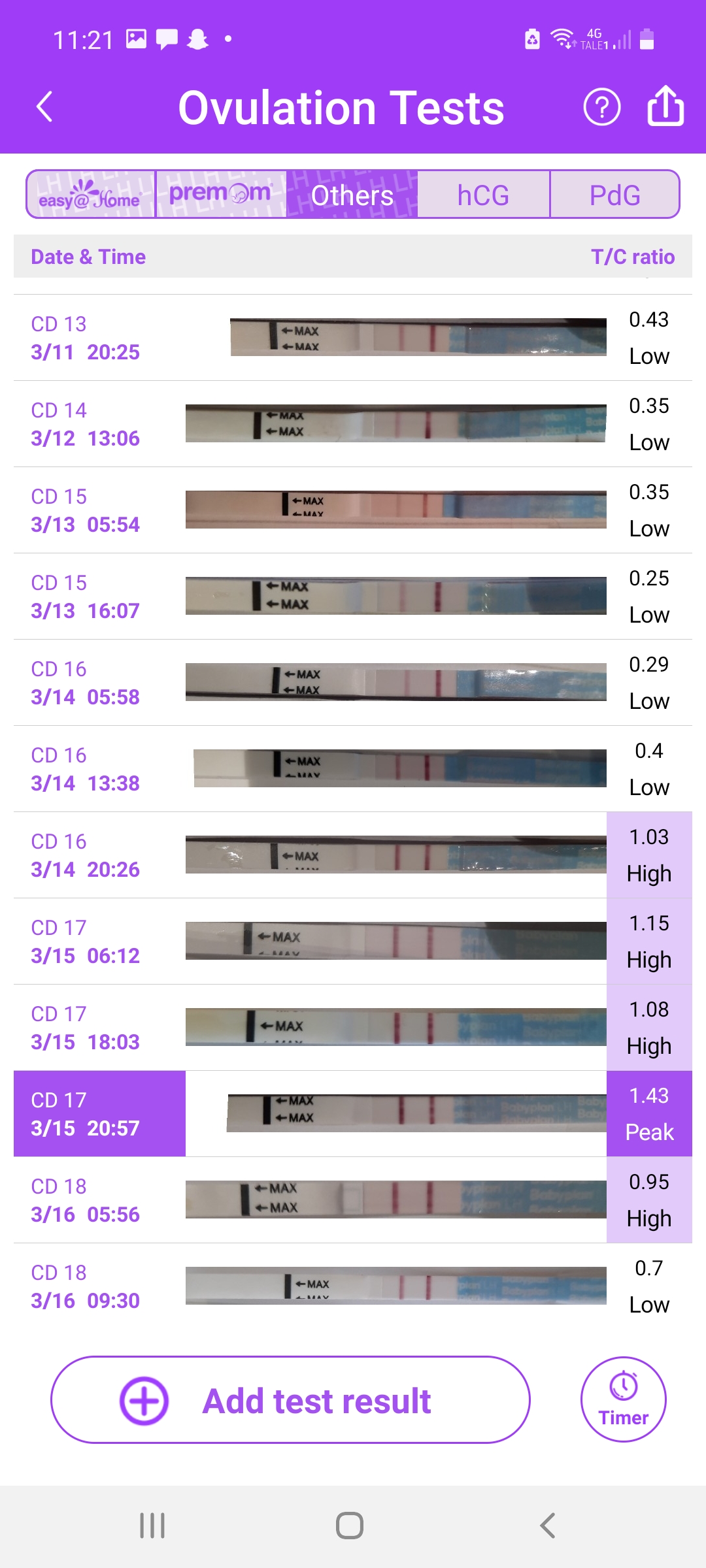This screenshot has width=706, height=1568.
Task: Select the Others tab
Action: (352, 195)
